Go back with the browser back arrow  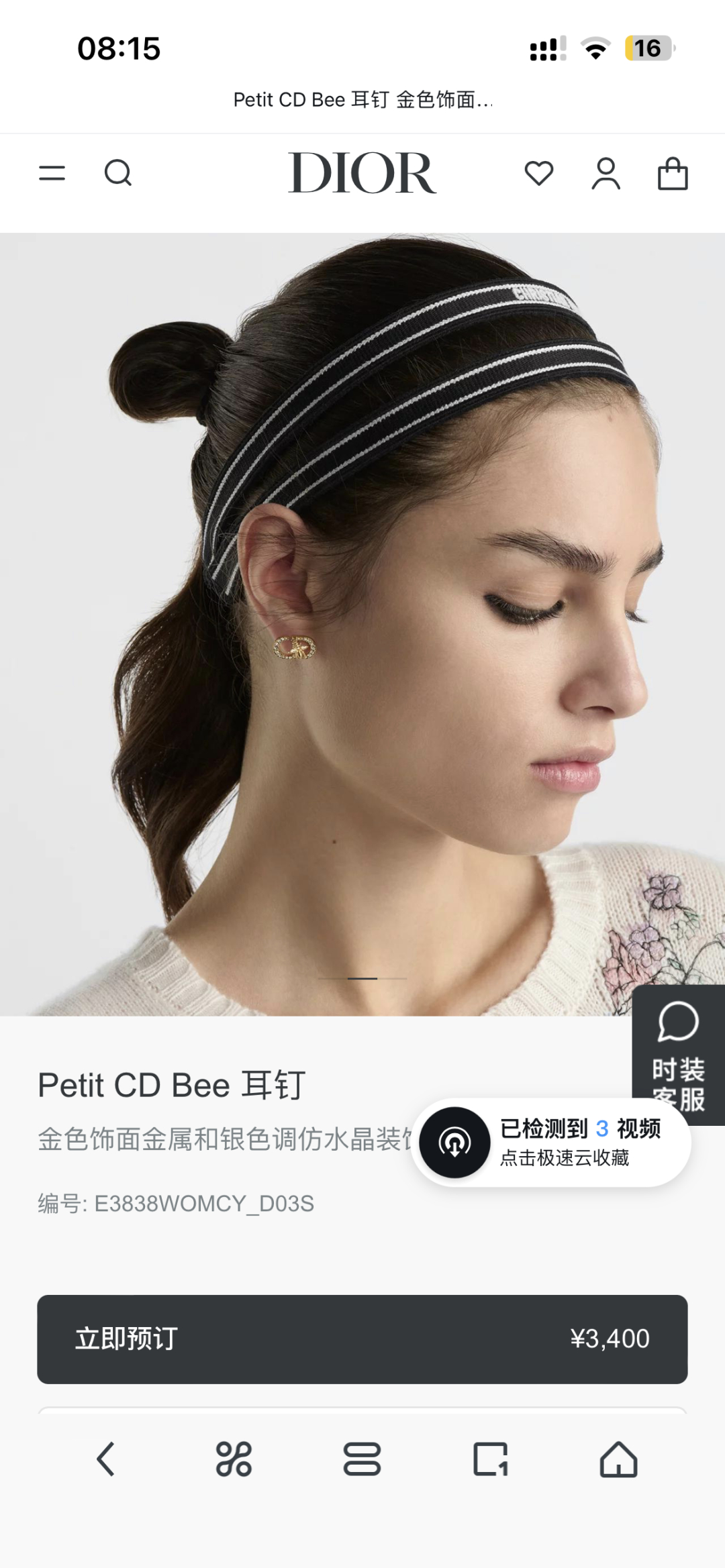(x=105, y=1459)
